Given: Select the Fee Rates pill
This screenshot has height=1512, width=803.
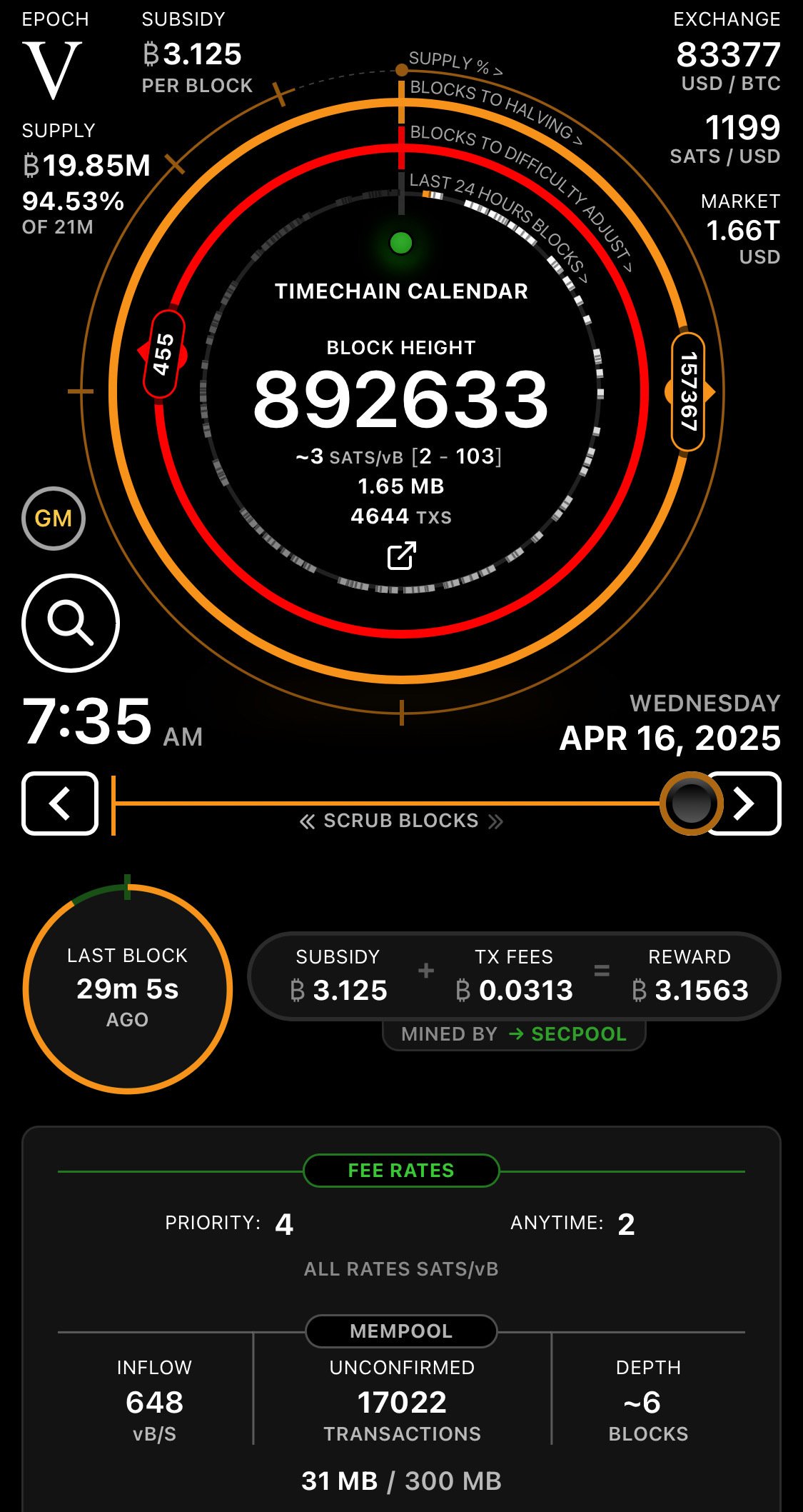Looking at the screenshot, I should point(401,1171).
